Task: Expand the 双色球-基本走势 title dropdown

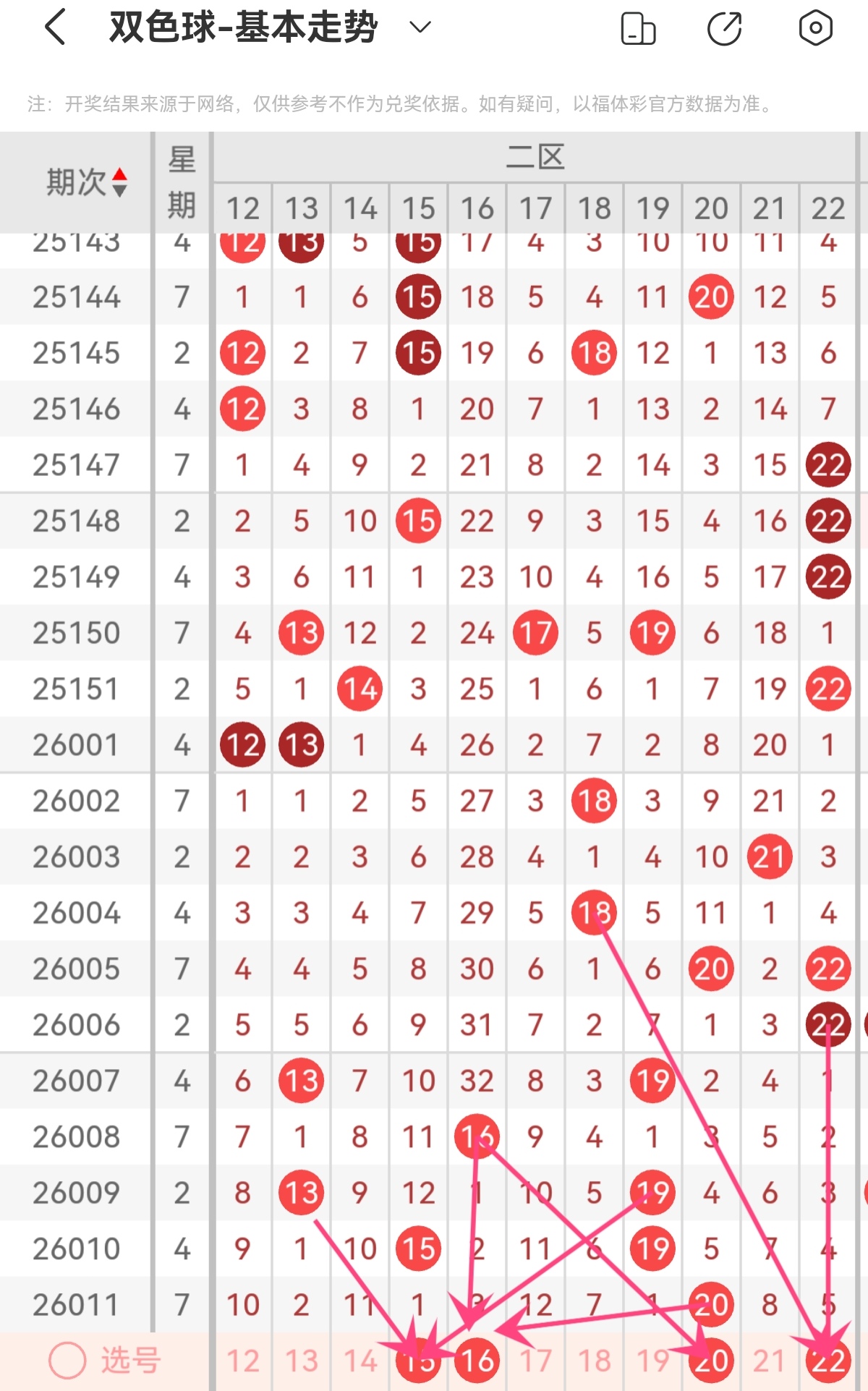Action: coord(420,27)
